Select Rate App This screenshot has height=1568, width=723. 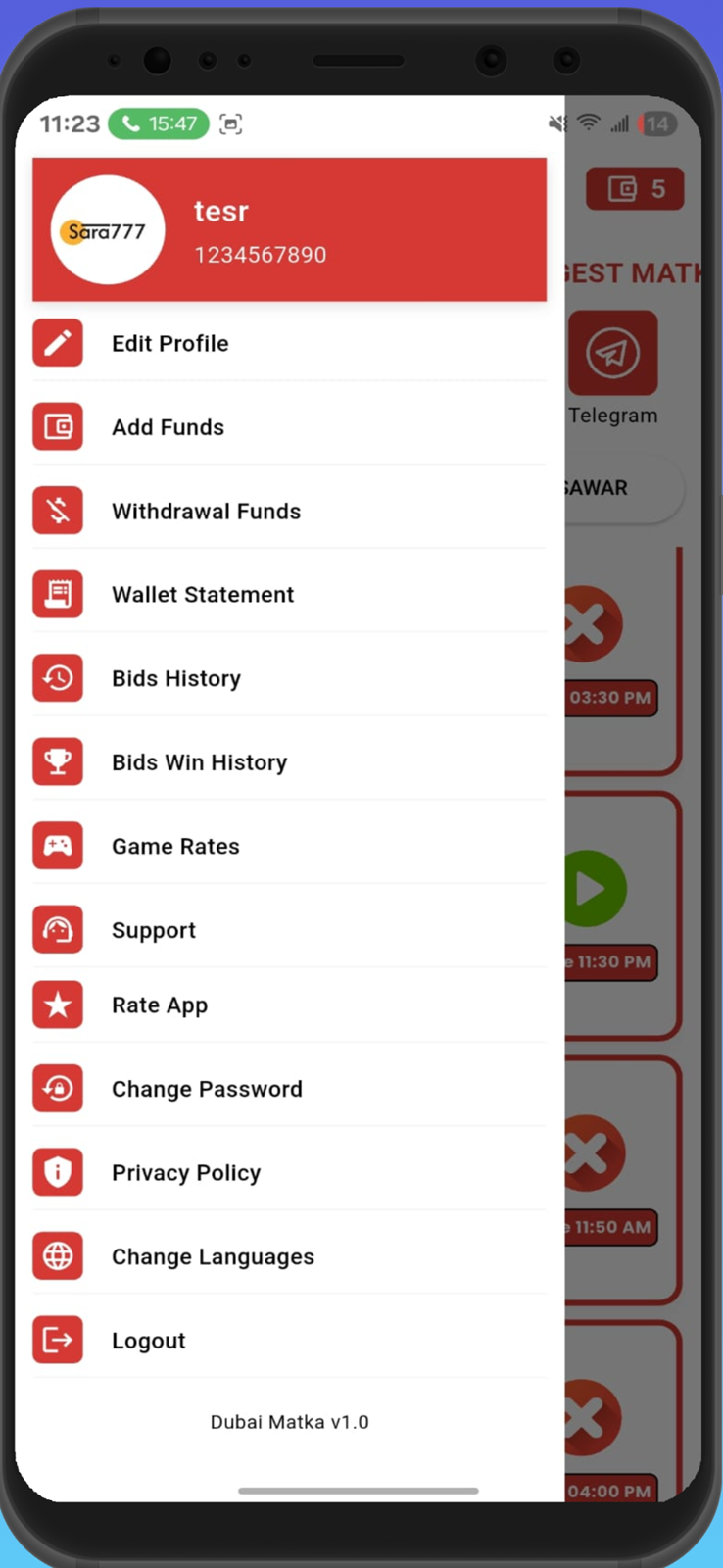[160, 1005]
